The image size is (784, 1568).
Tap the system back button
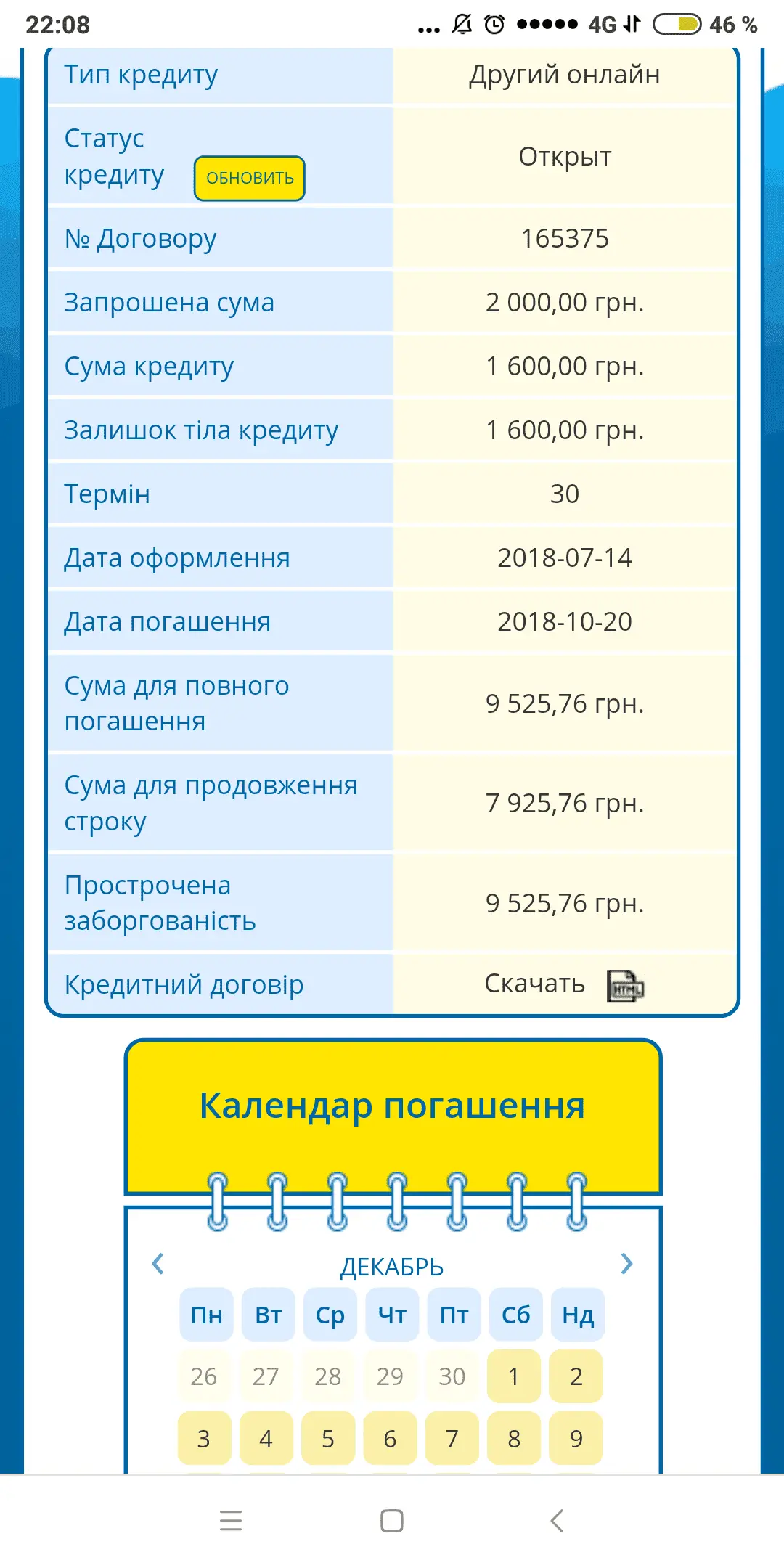click(x=557, y=1521)
